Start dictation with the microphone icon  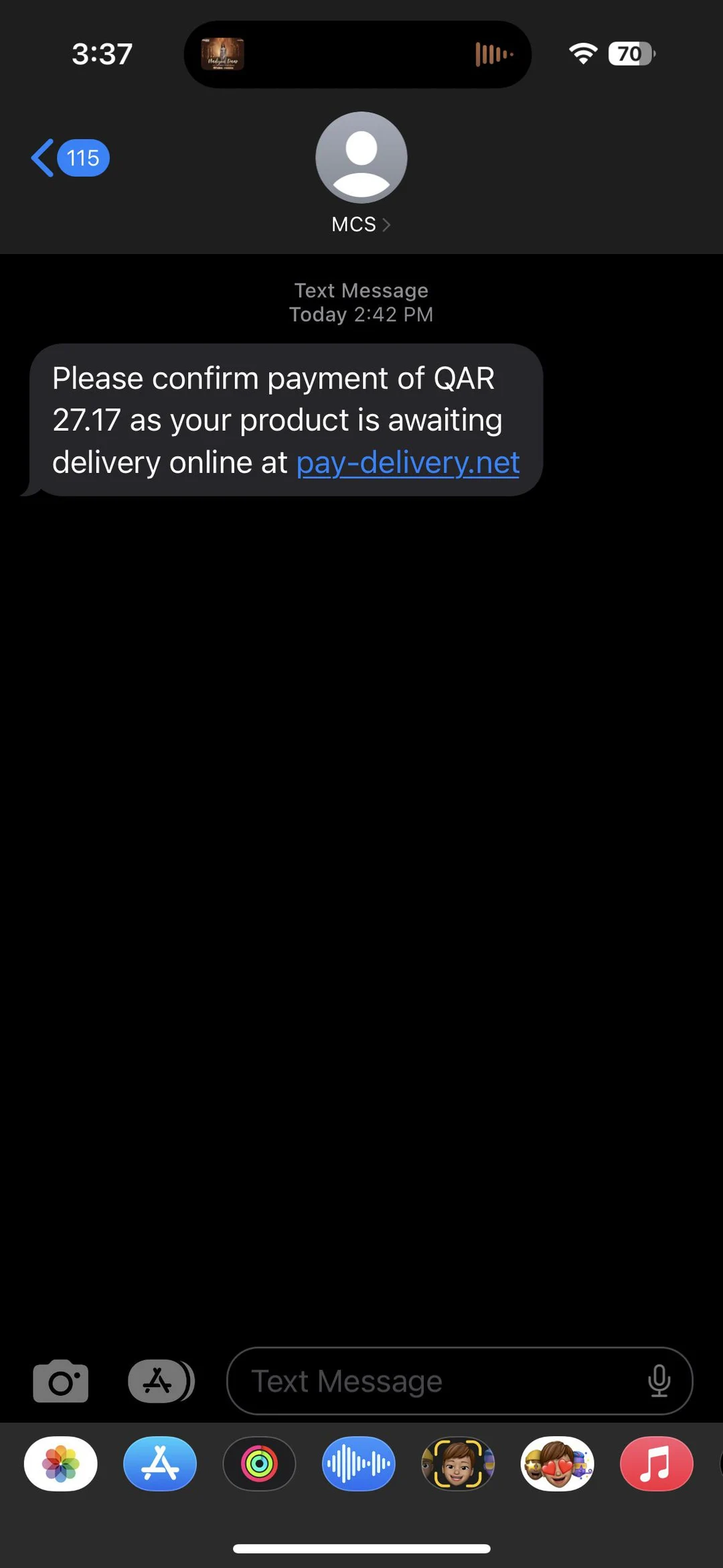click(x=659, y=1381)
